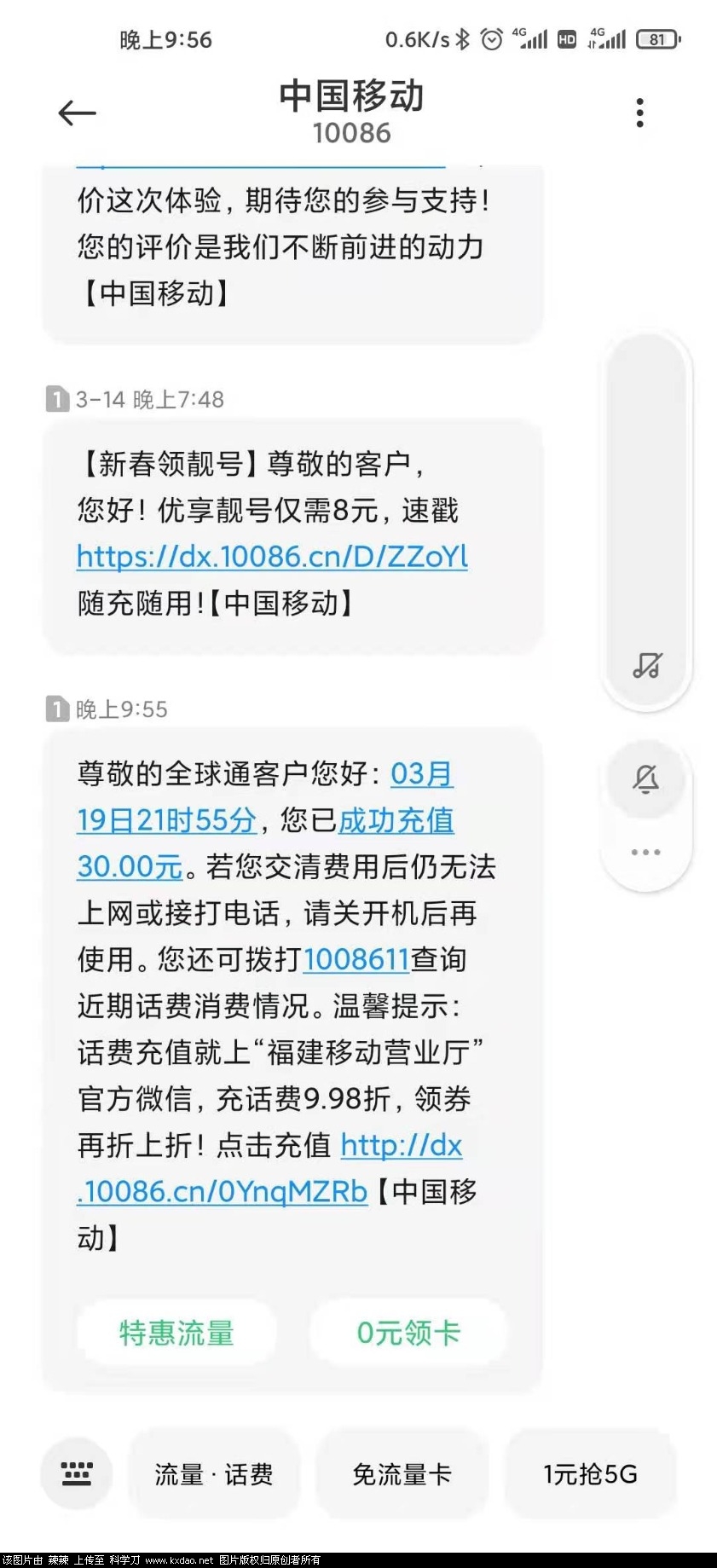This screenshot has width=717, height=1568.
Task: Tap the 4G signal strength icon
Action: (x=529, y=38)
